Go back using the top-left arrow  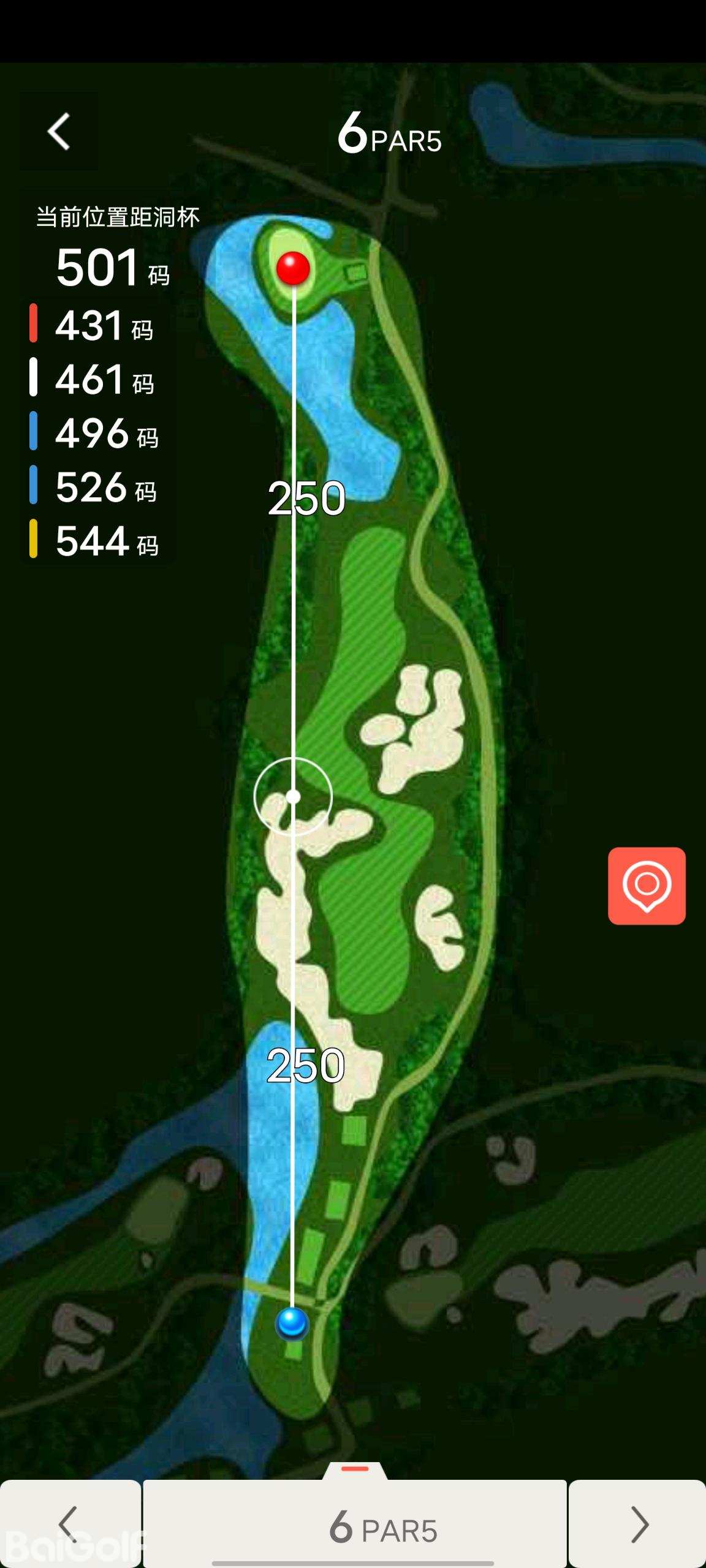(59, 132)
